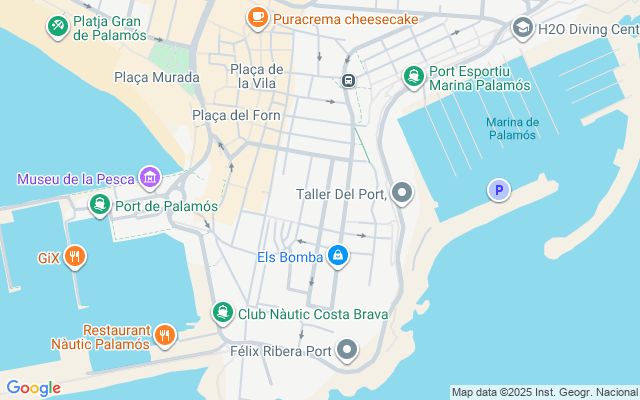Viewport: 640px width, 400px height.
Task: Open the Google logo link
Action: 33,388
